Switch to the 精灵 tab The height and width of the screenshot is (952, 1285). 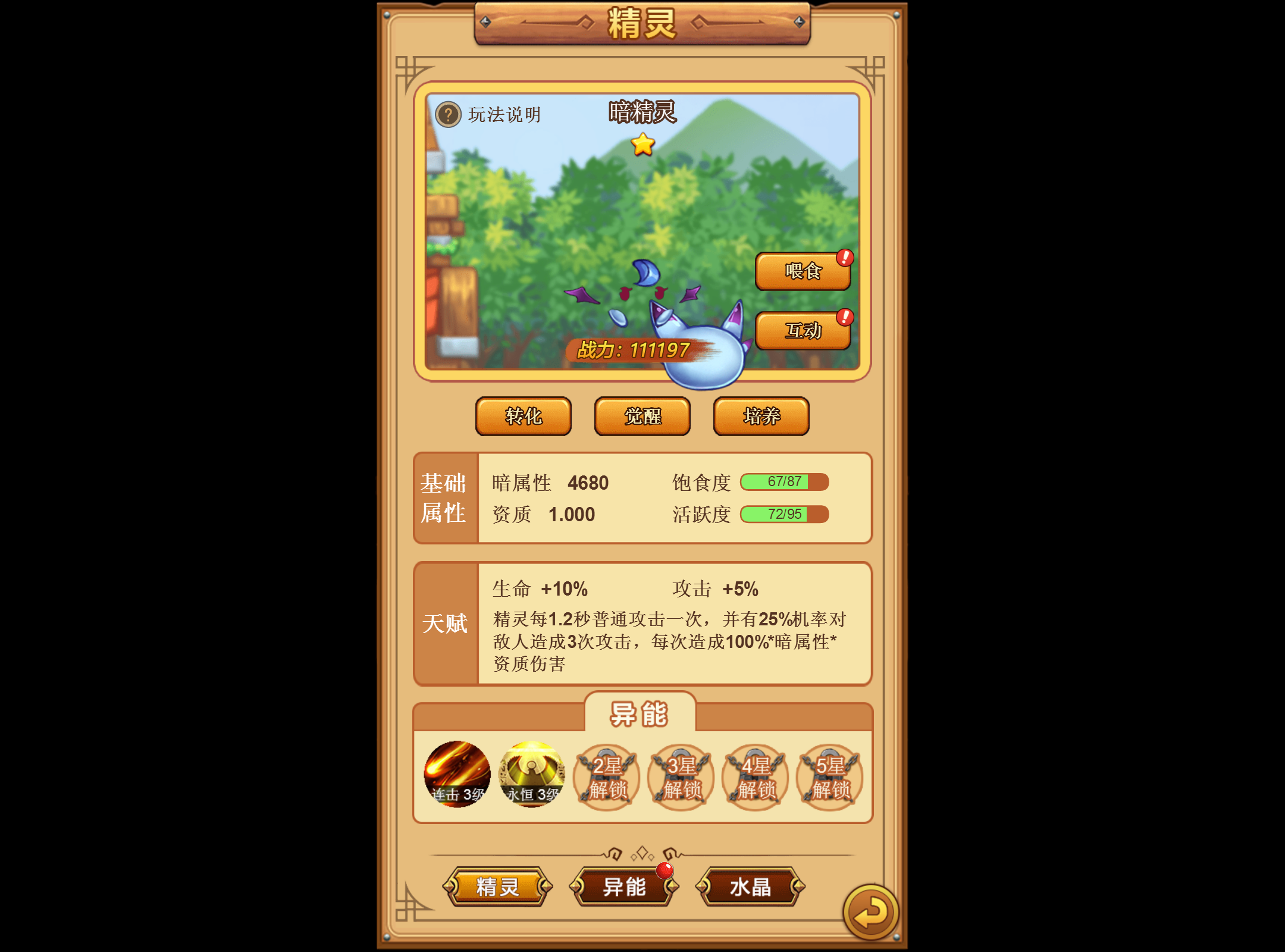[x=497, y=887]
